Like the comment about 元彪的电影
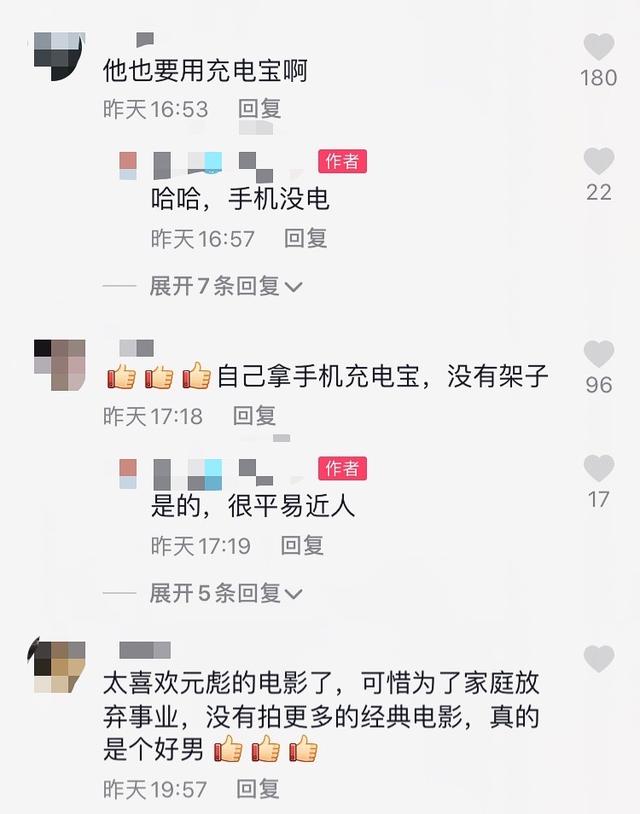 598,659
